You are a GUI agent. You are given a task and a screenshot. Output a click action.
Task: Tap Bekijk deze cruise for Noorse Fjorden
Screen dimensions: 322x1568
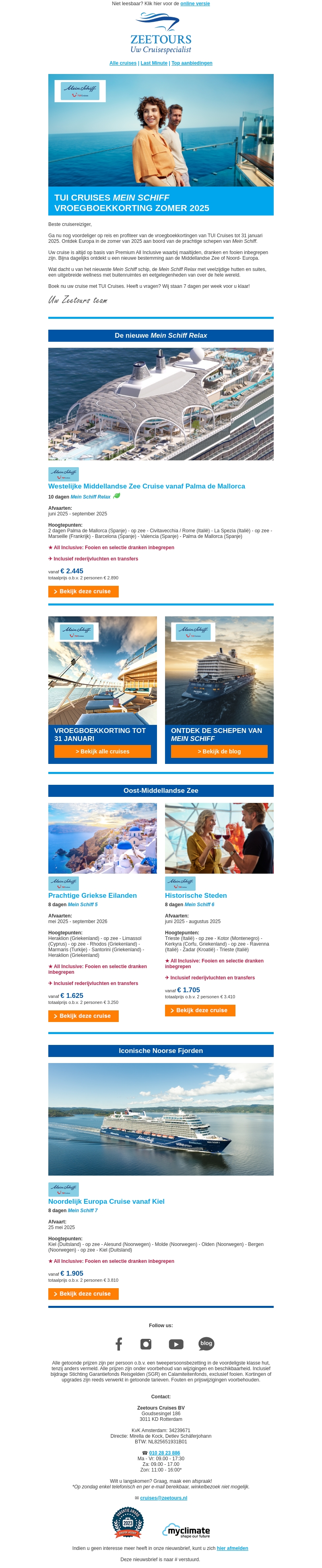coord(83,1293)
